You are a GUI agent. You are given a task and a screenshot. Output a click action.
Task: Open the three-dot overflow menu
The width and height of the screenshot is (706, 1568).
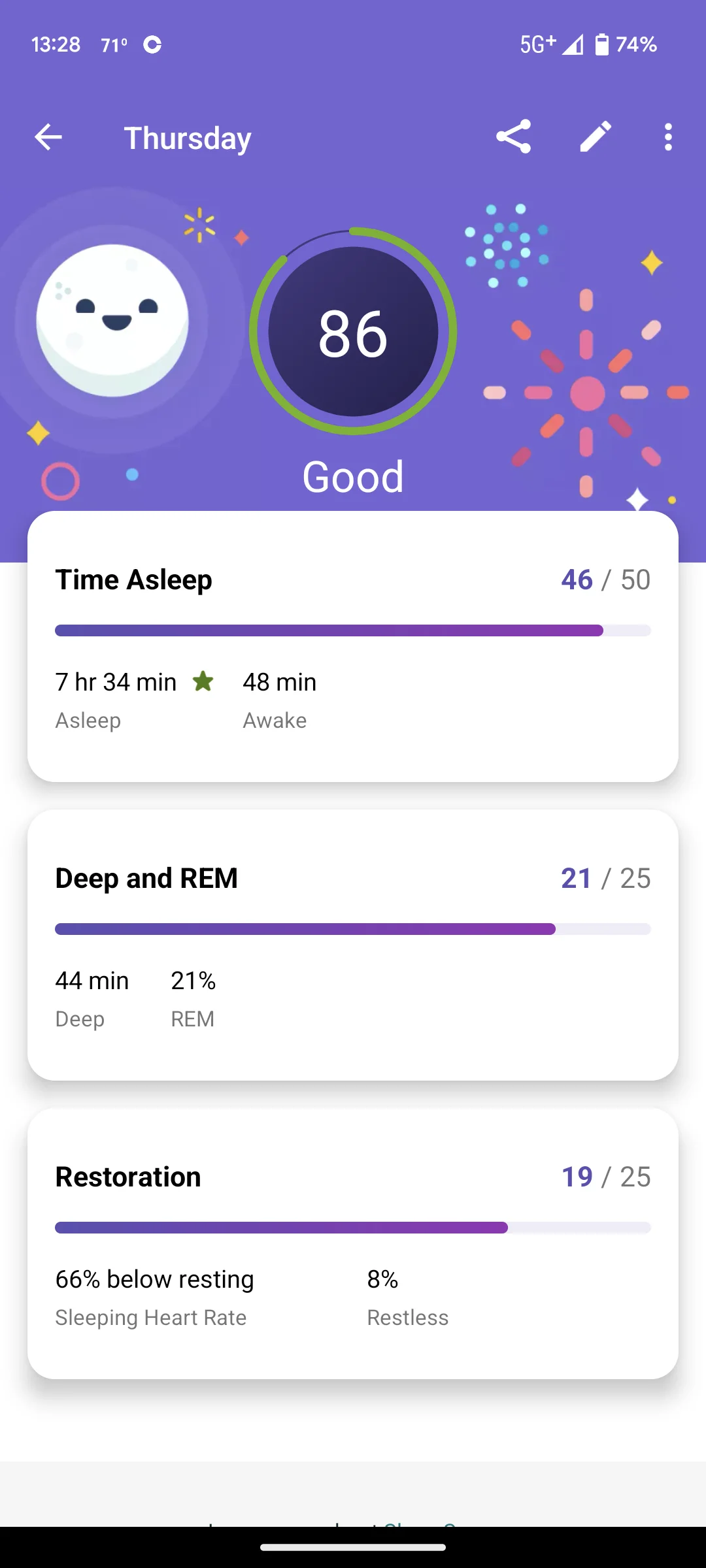pyautogui.click(x=667, y=137)
